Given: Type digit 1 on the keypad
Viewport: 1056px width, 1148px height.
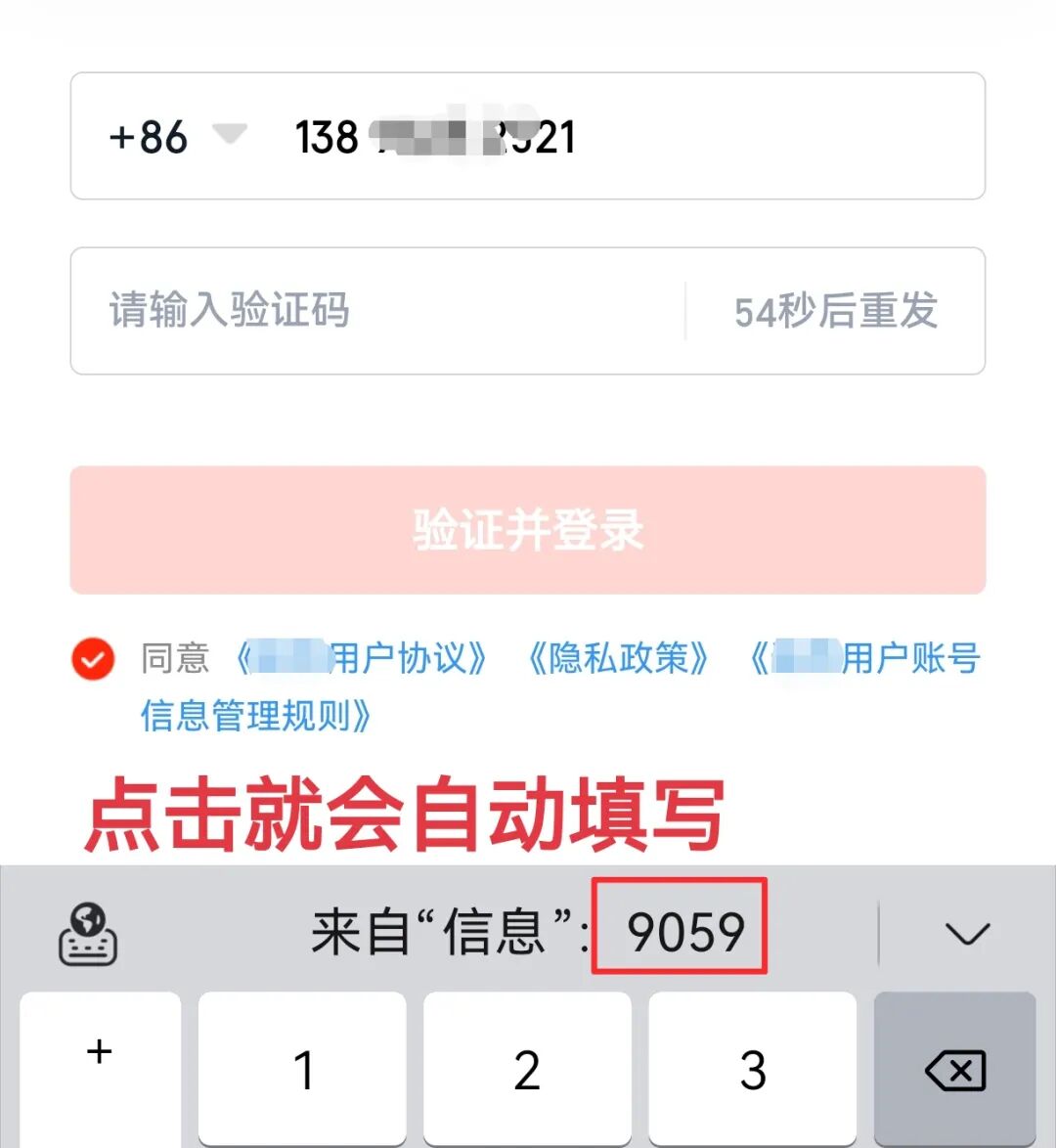Looking at the screenshot, I should (302, 1070).
